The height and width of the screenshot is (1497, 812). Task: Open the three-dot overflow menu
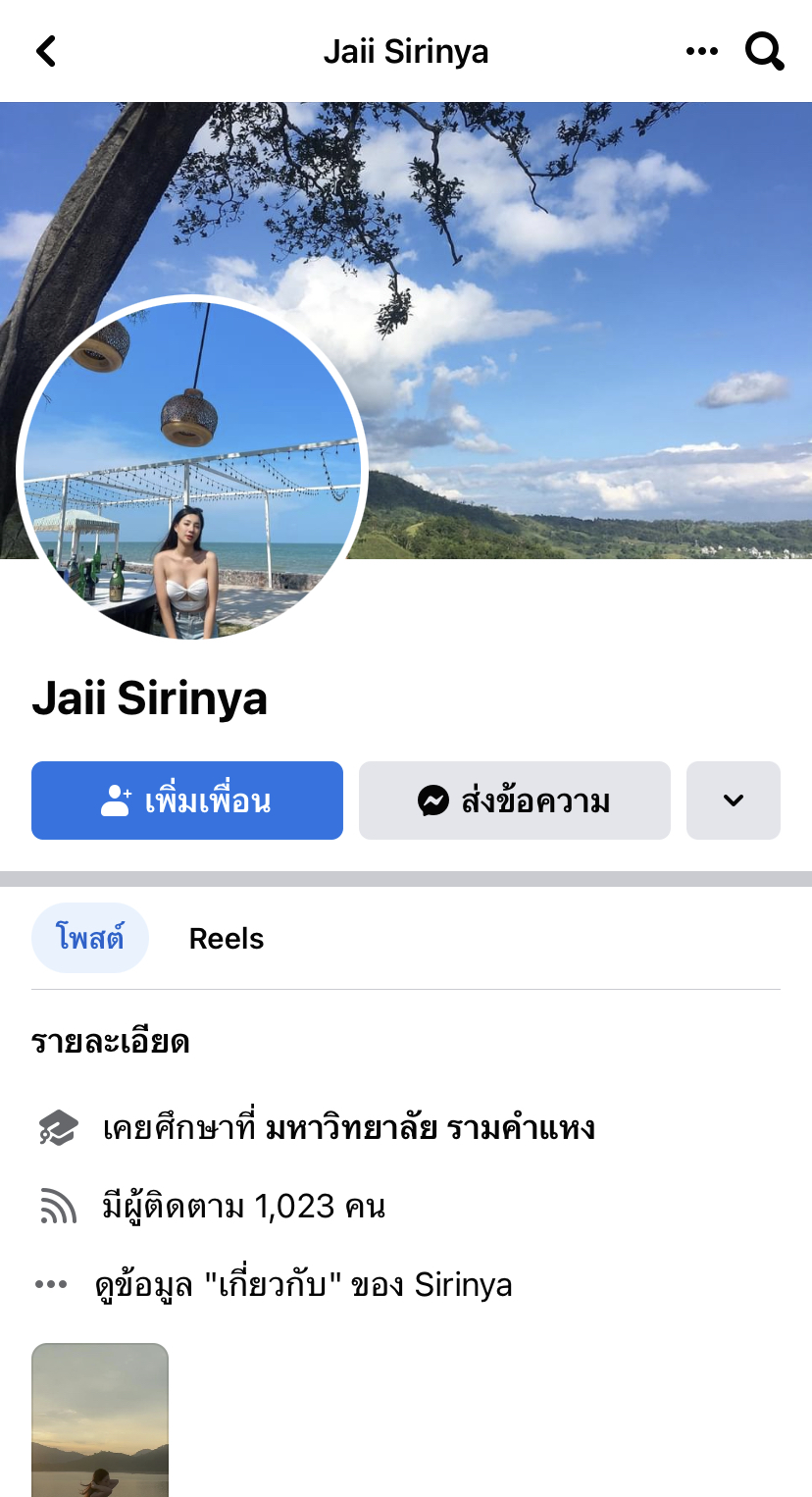(702, 51)
